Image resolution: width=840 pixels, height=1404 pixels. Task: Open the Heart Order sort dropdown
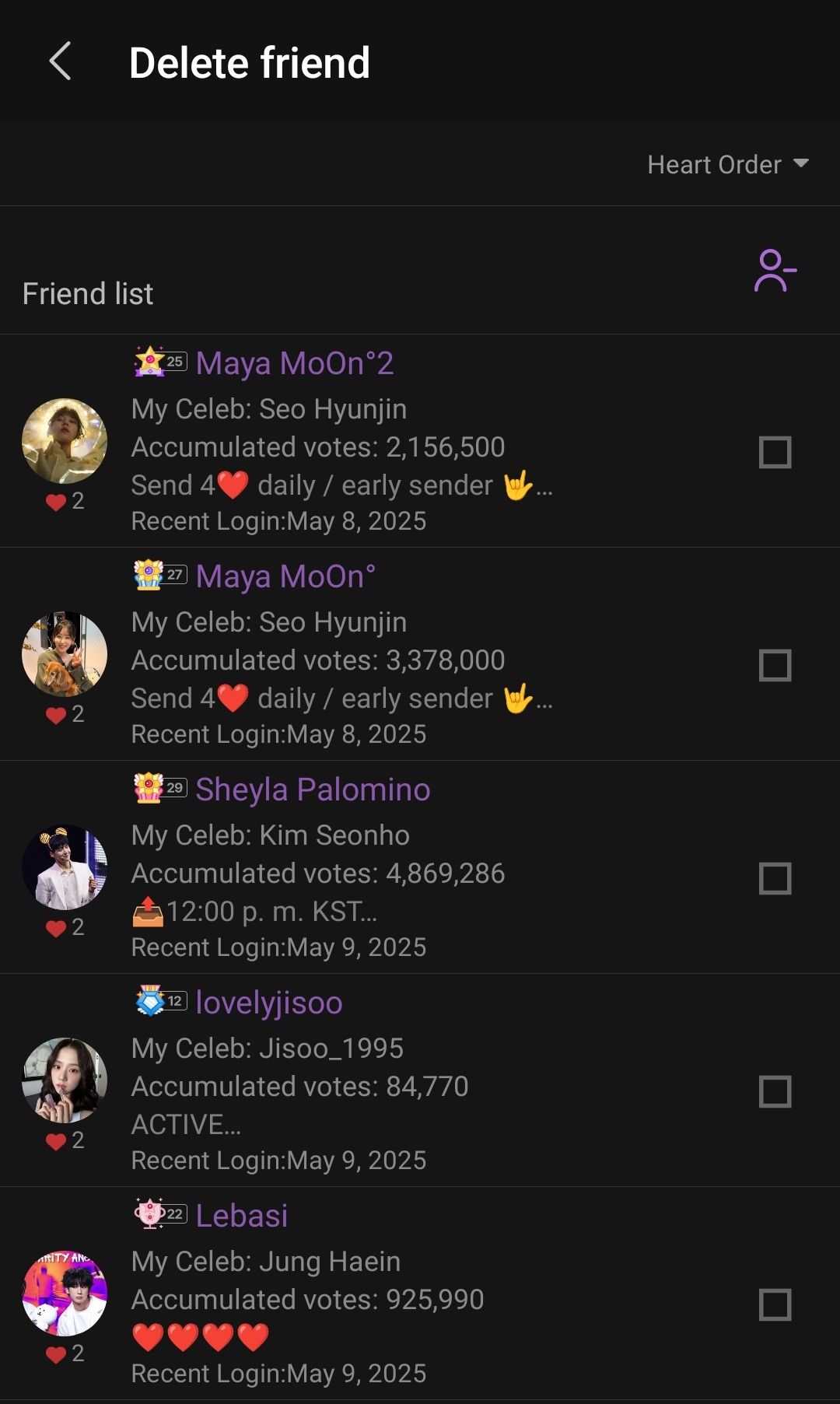728,164
